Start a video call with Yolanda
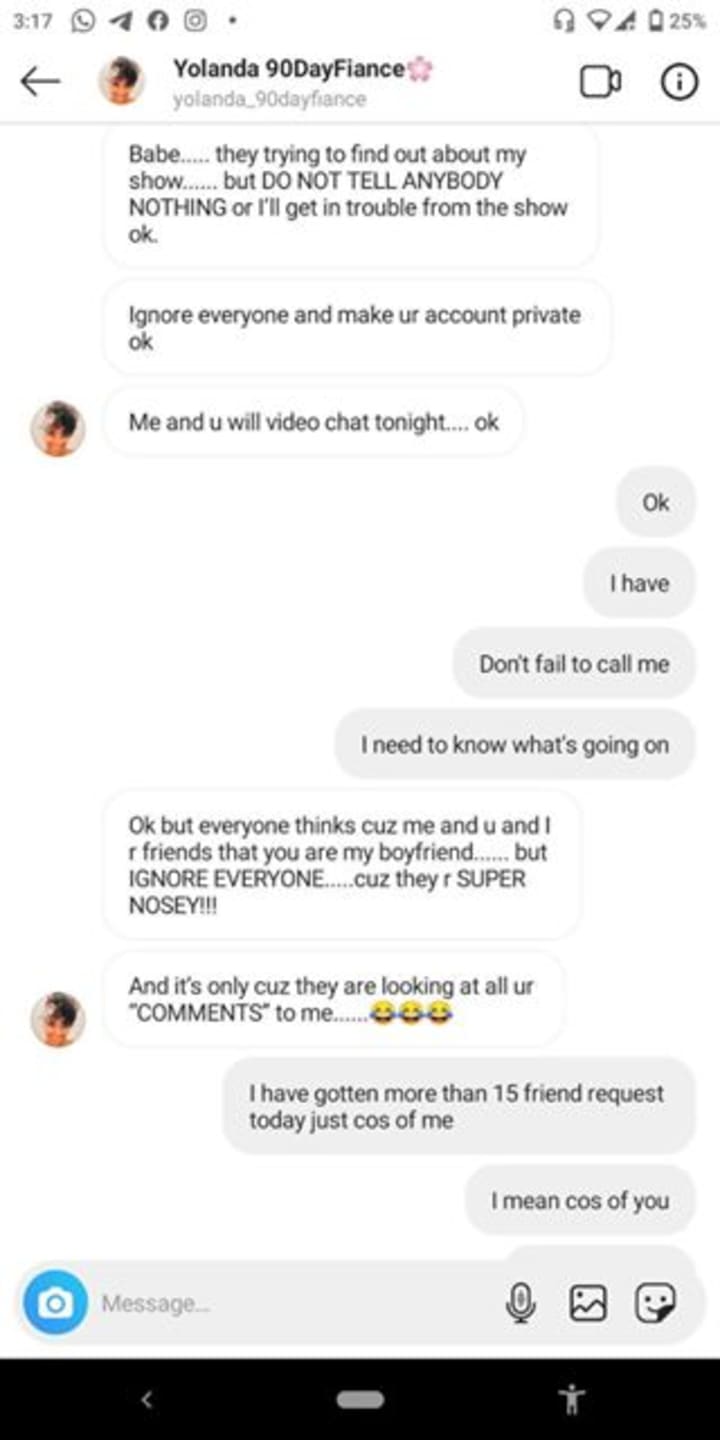This screenshot has width=720, height=1440. pos(600,82)
